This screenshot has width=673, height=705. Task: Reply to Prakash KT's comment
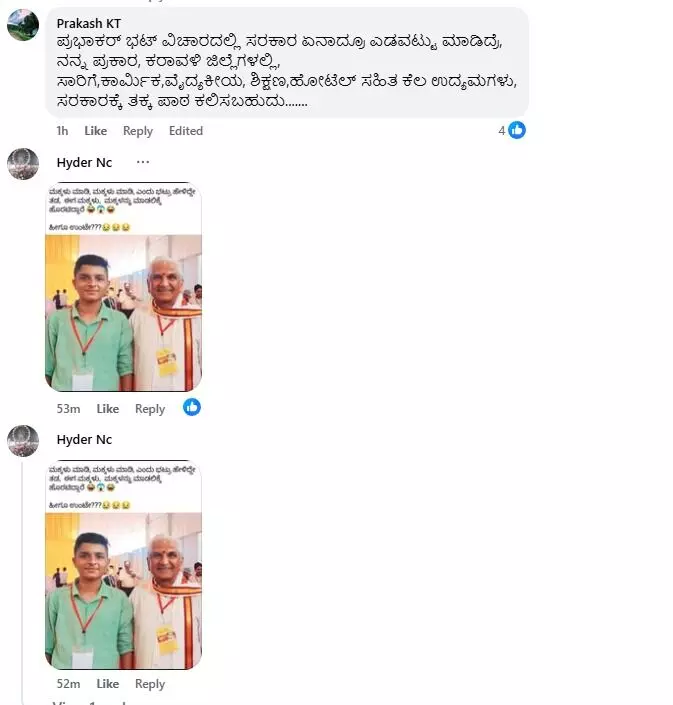coord(138,131)
